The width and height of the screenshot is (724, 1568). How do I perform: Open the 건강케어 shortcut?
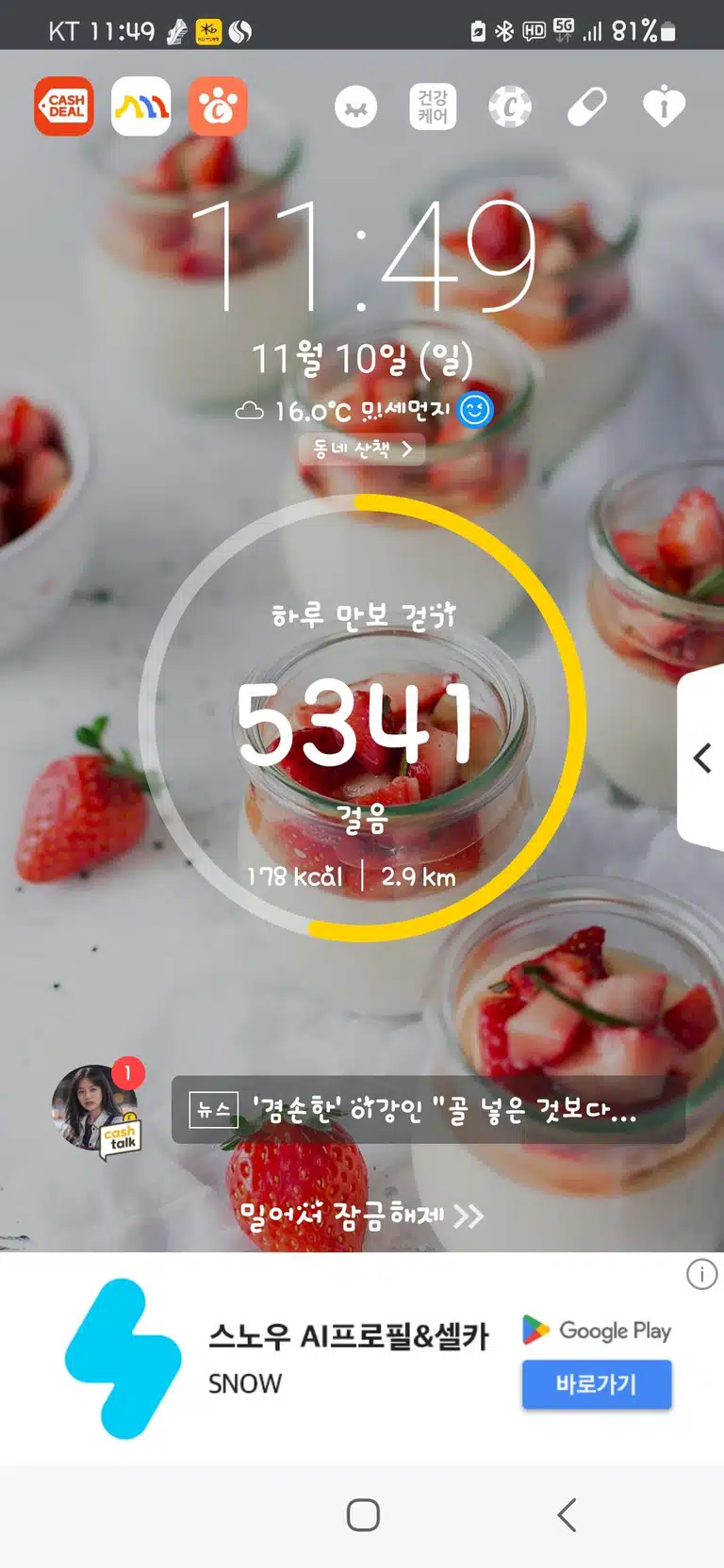433,107
